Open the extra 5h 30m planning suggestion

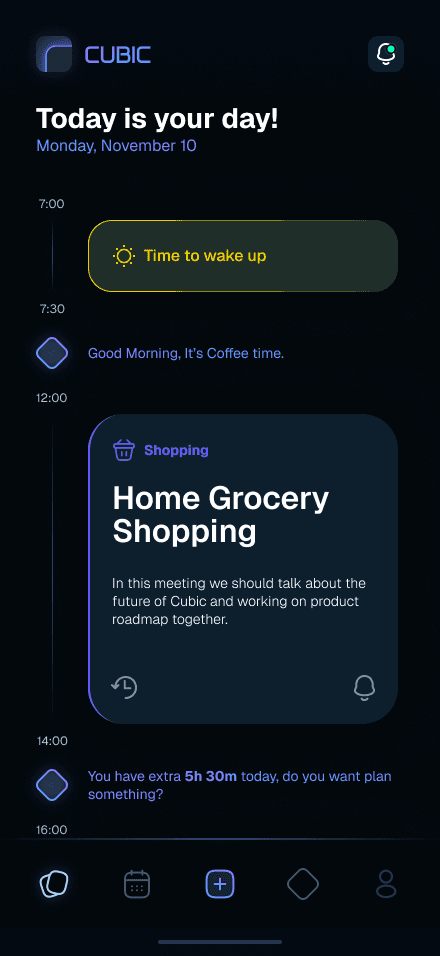pyautogui.click(x=240, y=785)
